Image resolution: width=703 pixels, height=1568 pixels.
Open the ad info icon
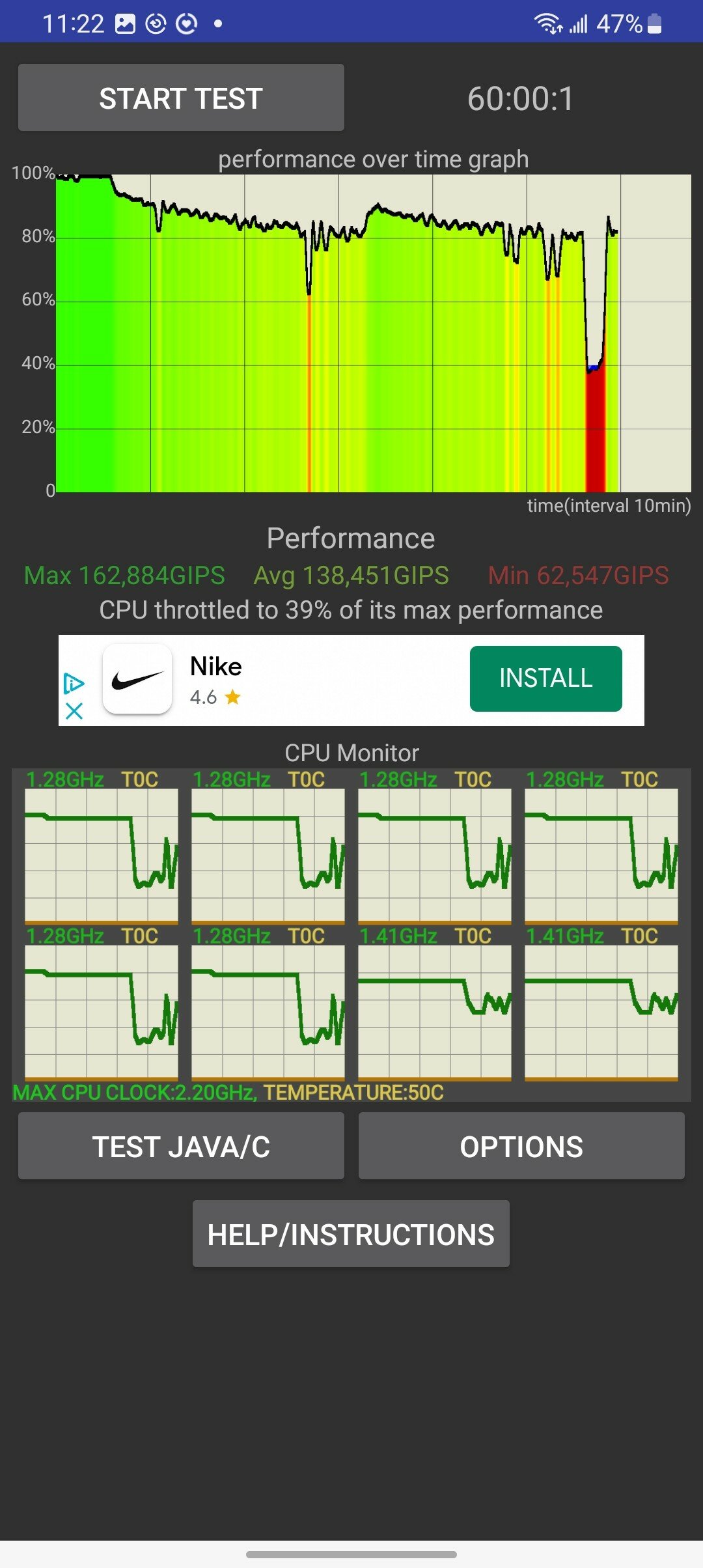click(74, 684)
